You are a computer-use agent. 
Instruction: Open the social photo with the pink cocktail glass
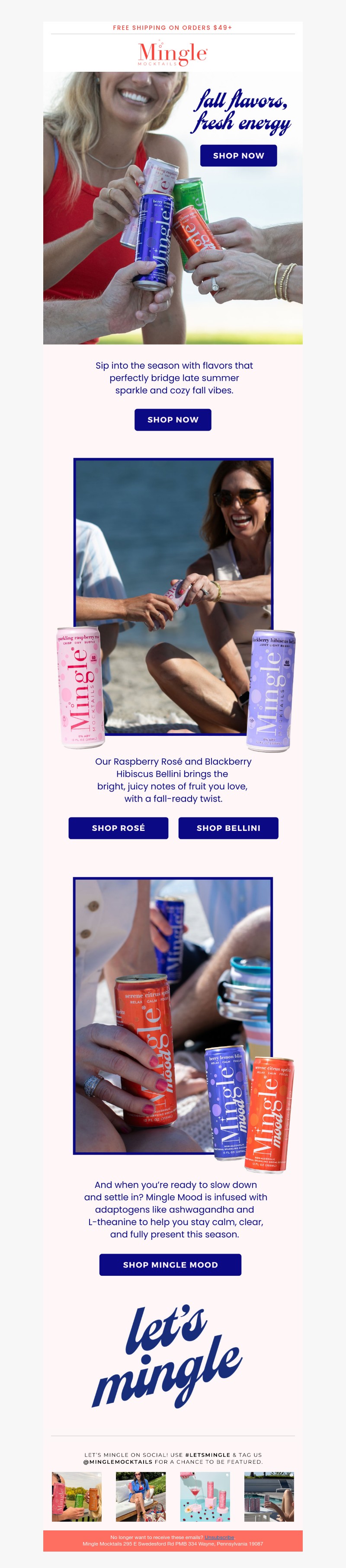[205, 1496]
